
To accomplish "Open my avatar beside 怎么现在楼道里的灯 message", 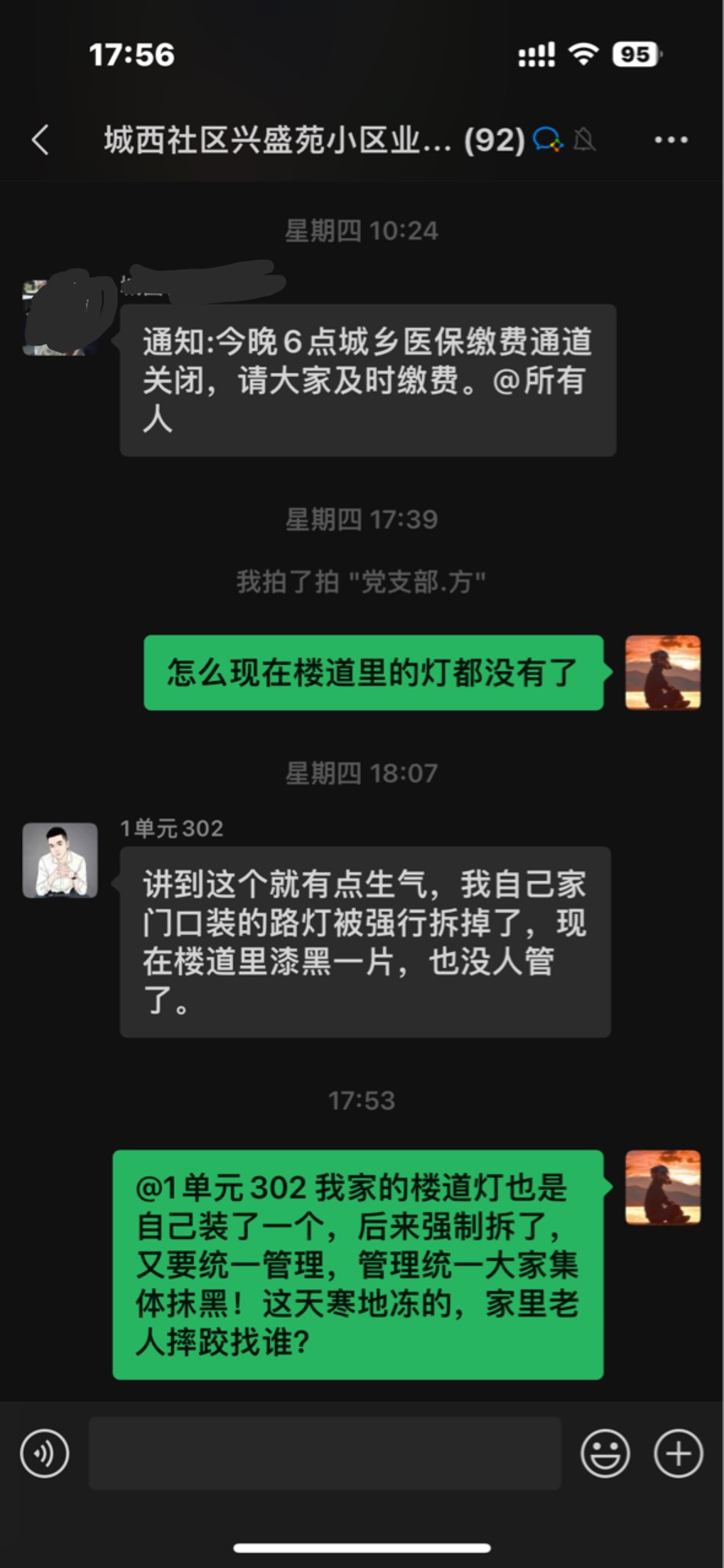I will click(x=663, y=672).
